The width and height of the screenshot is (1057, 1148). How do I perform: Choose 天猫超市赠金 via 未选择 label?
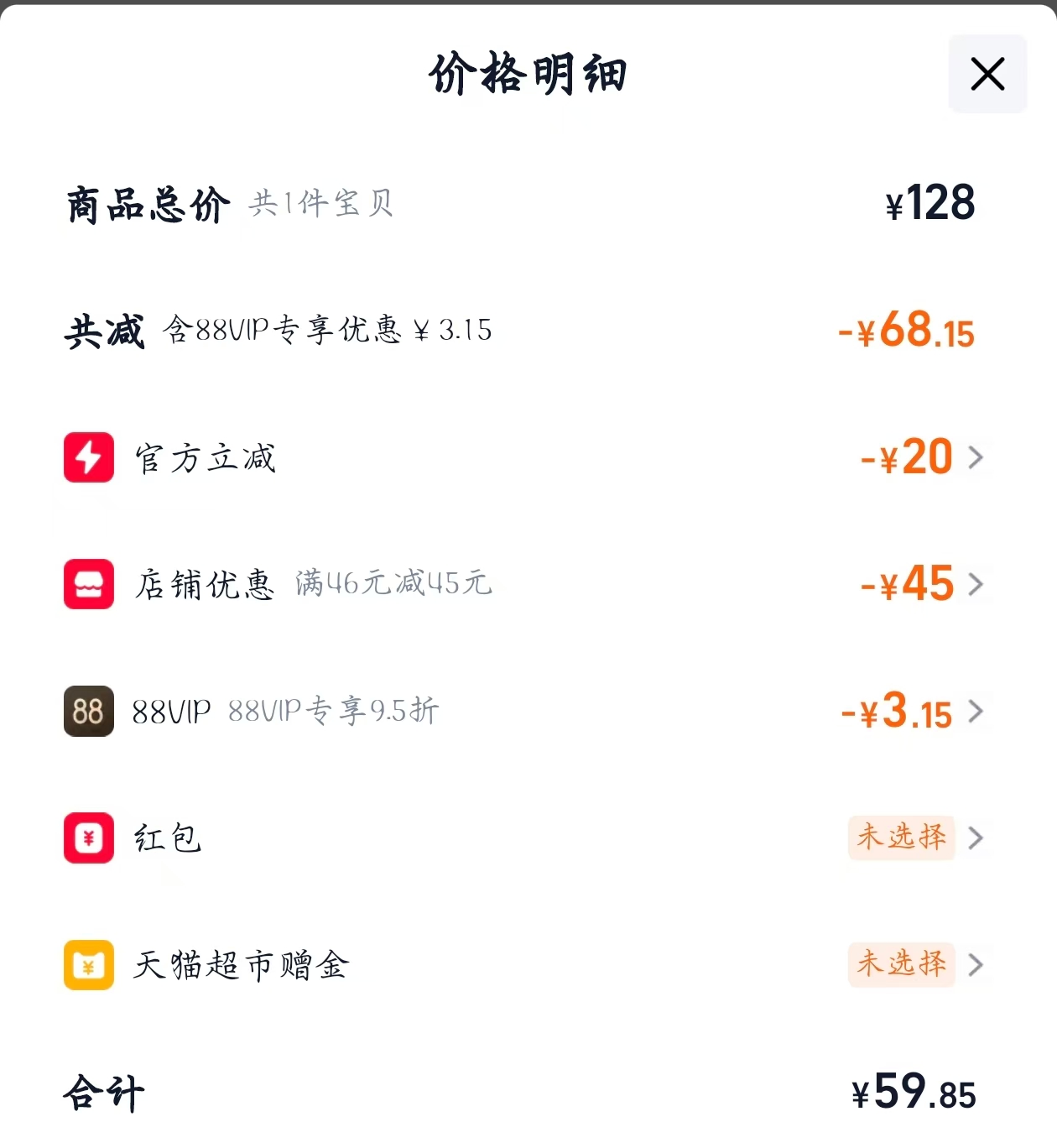coord(901,965)
